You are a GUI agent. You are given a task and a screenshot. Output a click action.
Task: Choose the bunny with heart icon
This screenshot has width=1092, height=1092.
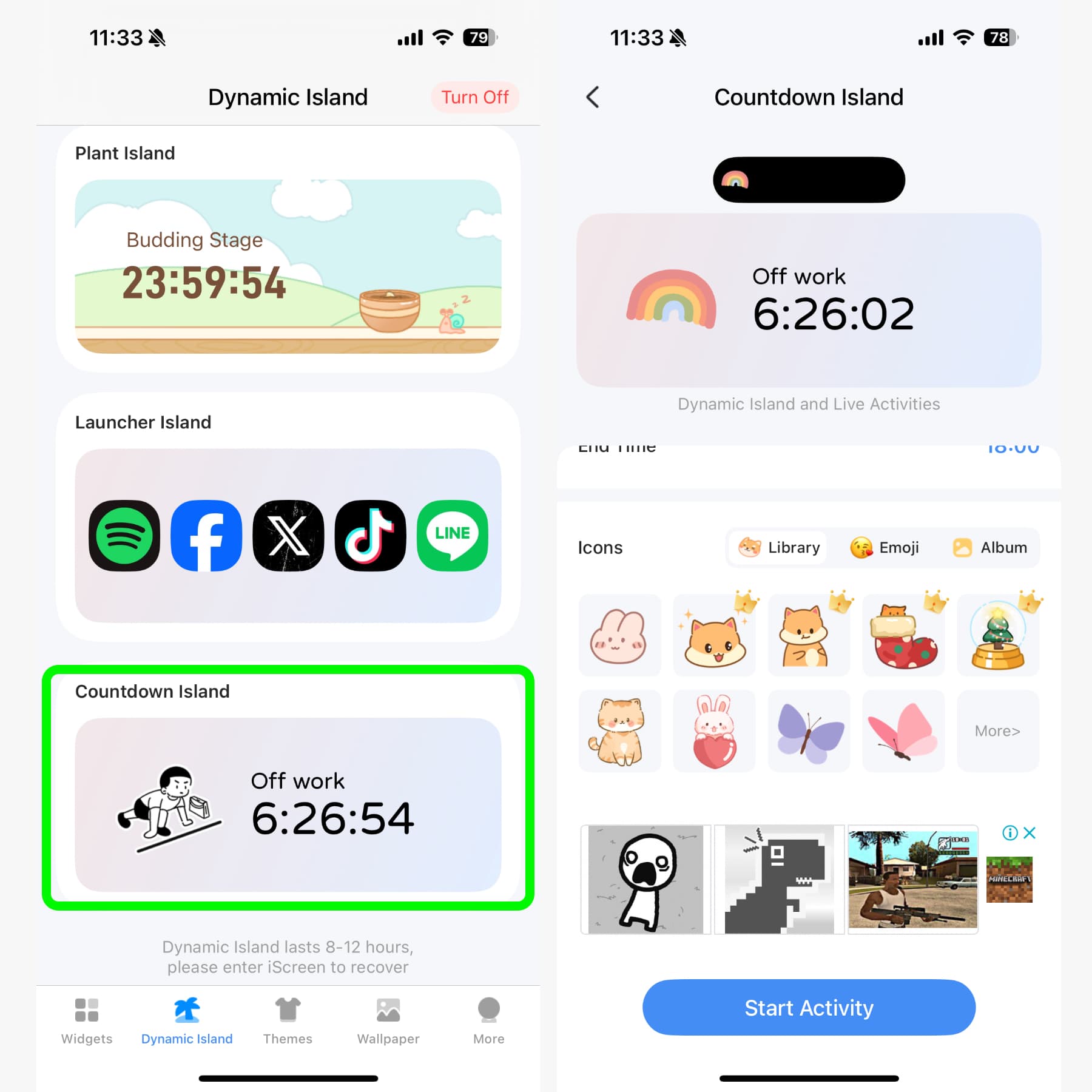[714, 731]
